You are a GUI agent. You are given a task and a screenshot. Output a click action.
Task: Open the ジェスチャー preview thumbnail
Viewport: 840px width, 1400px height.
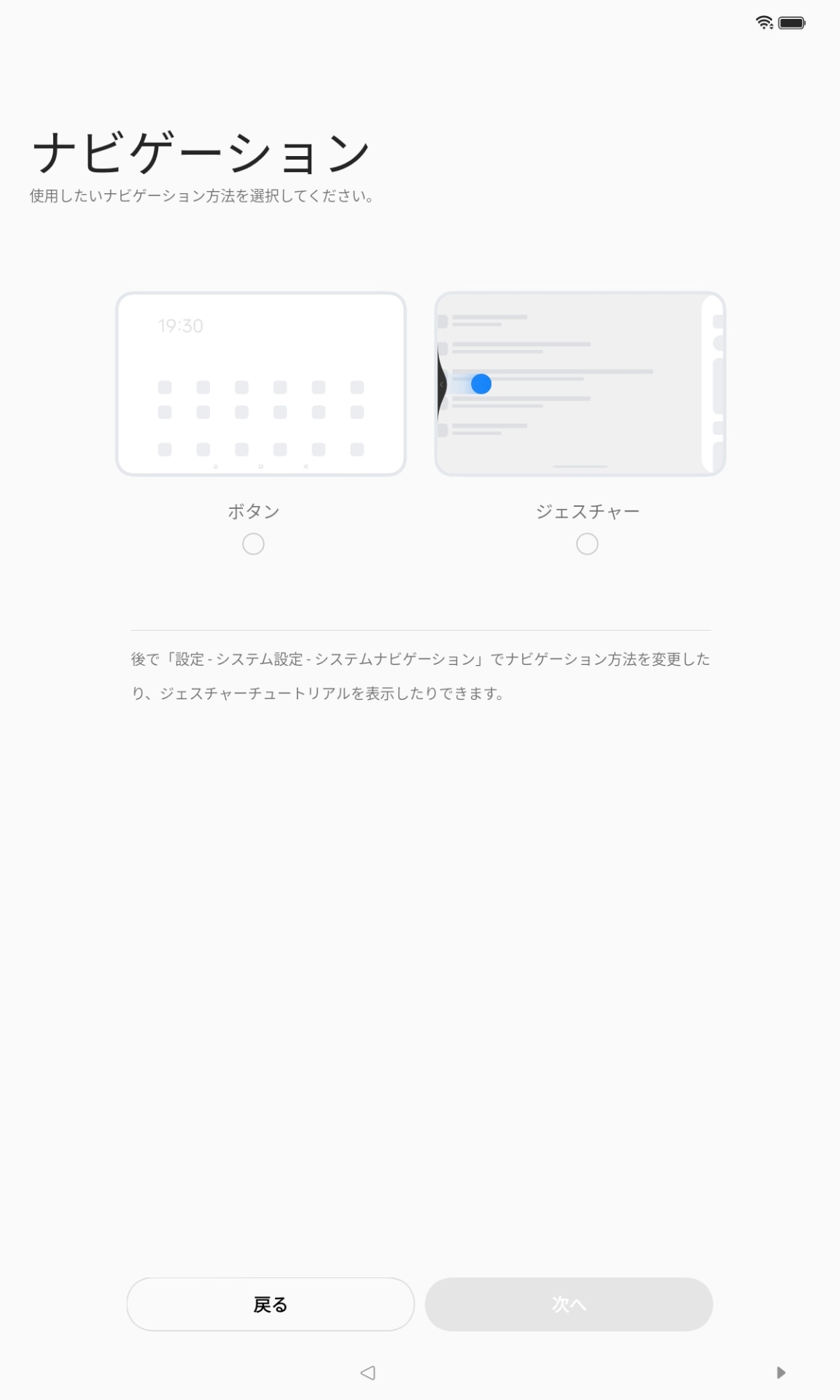click(580, 382)
